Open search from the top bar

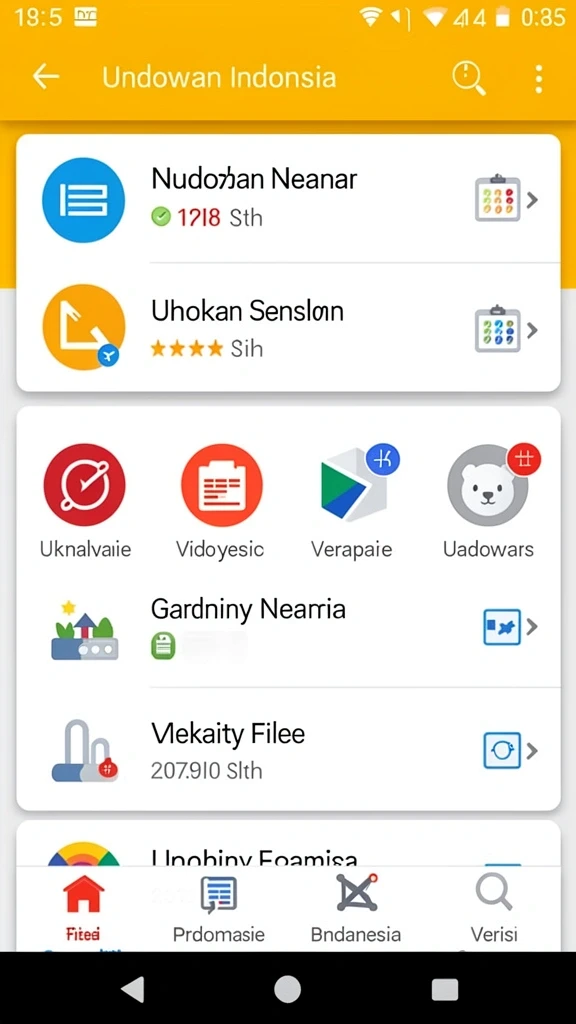coord(469,78)
